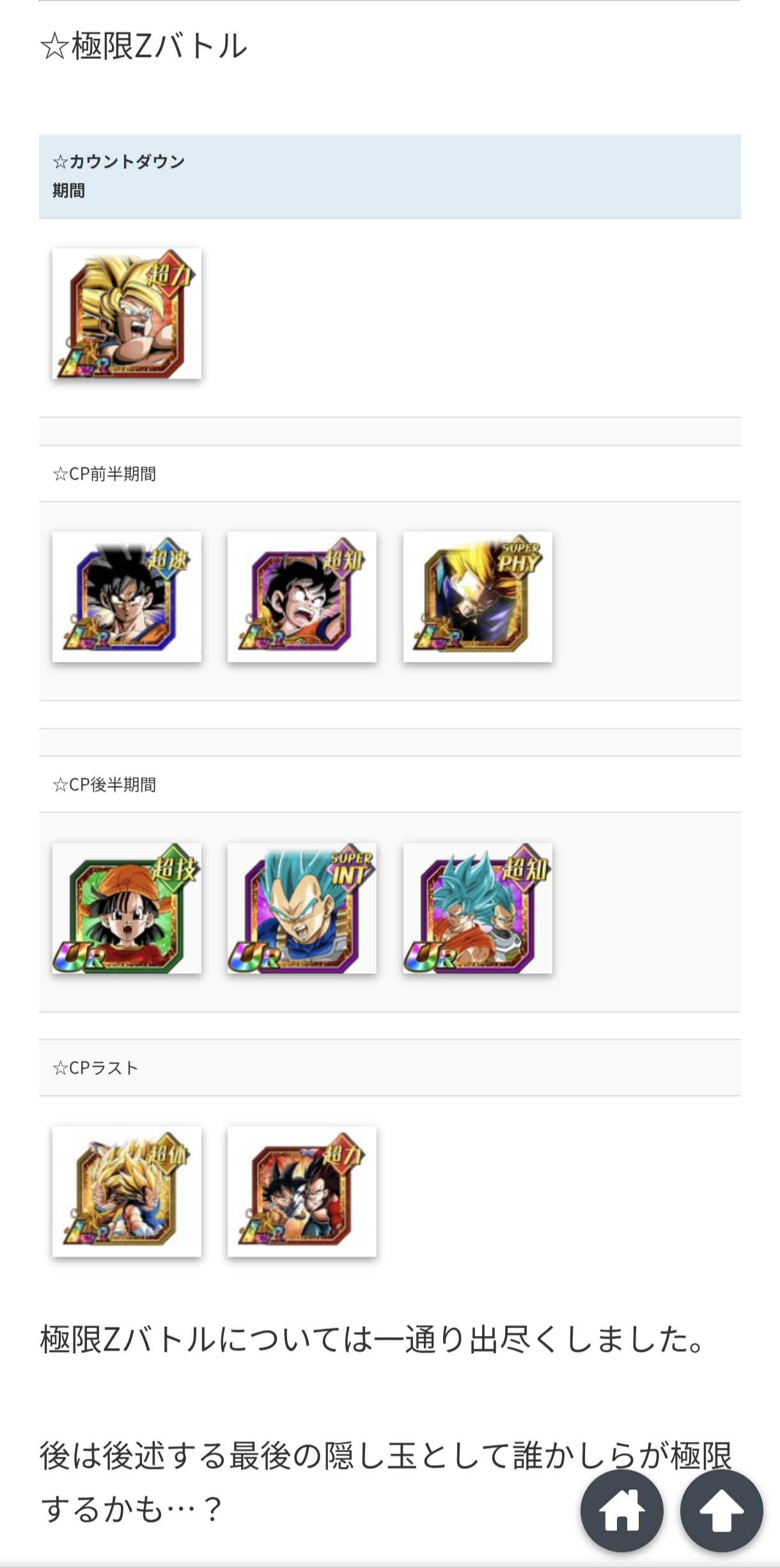Open the SUPER PHY LR card
Image resolution: width=780 pixels, height=1568 pixels.
tap(478, 597)
